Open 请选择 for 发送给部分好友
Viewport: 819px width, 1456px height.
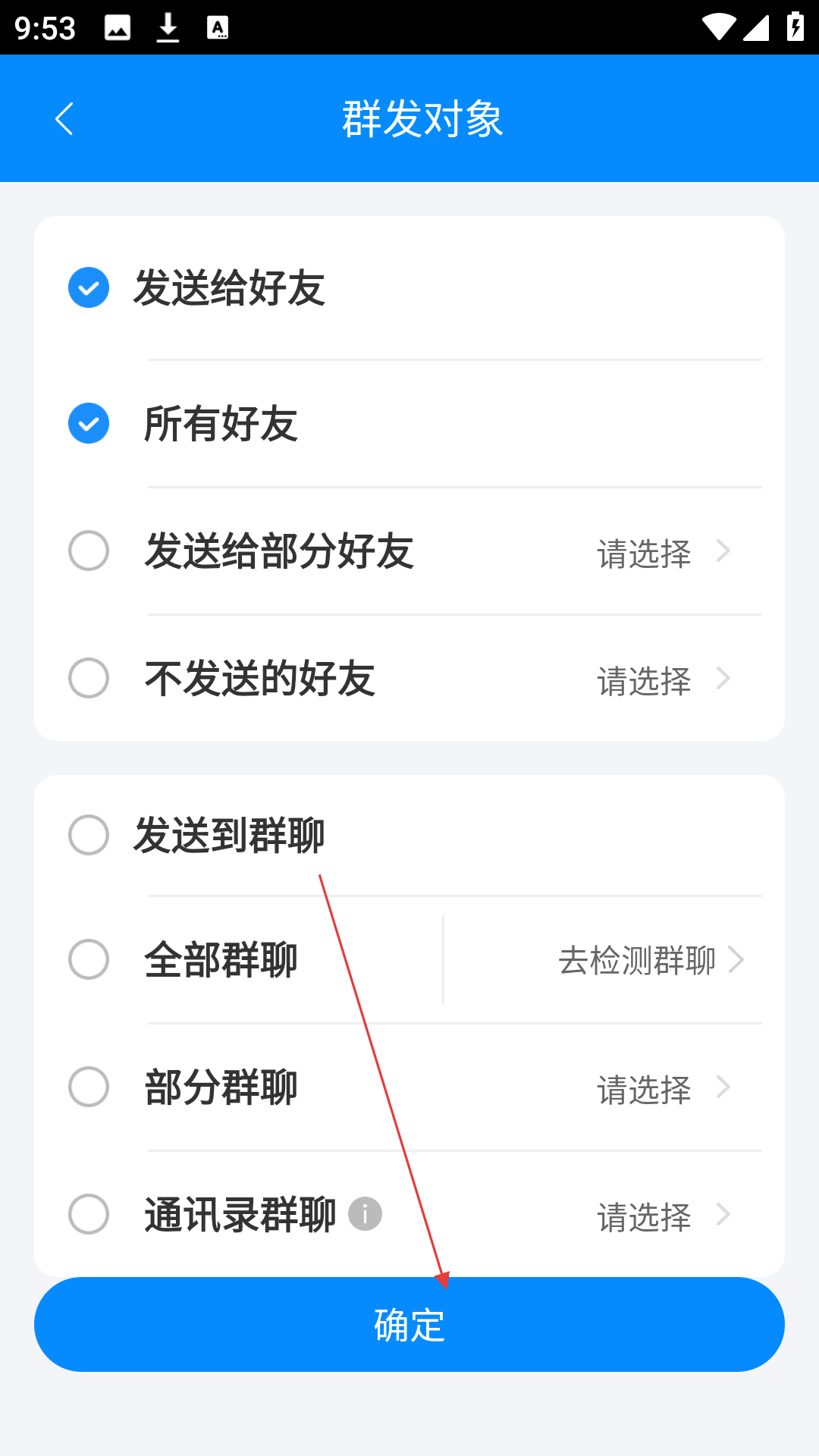click(664, 553)
